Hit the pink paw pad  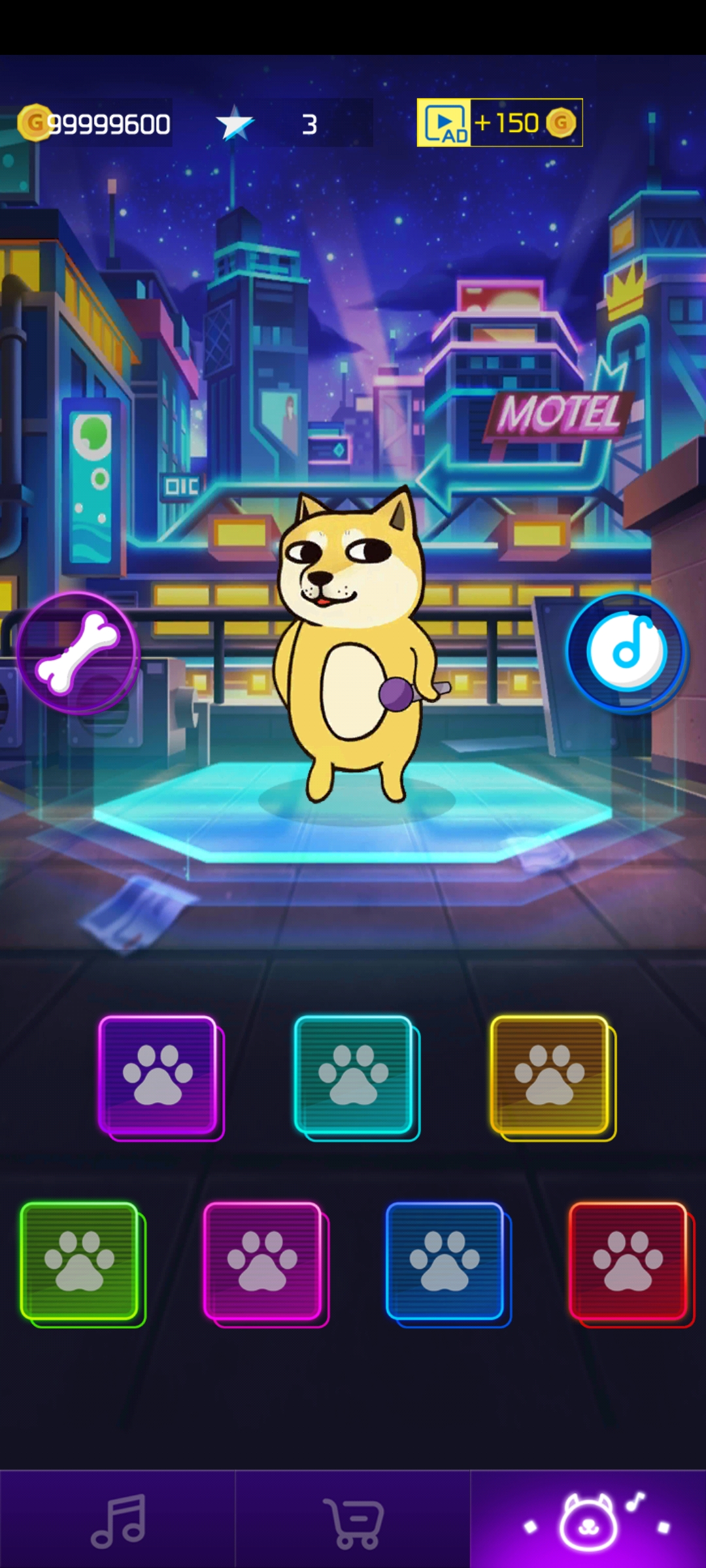pos(262,1261)
